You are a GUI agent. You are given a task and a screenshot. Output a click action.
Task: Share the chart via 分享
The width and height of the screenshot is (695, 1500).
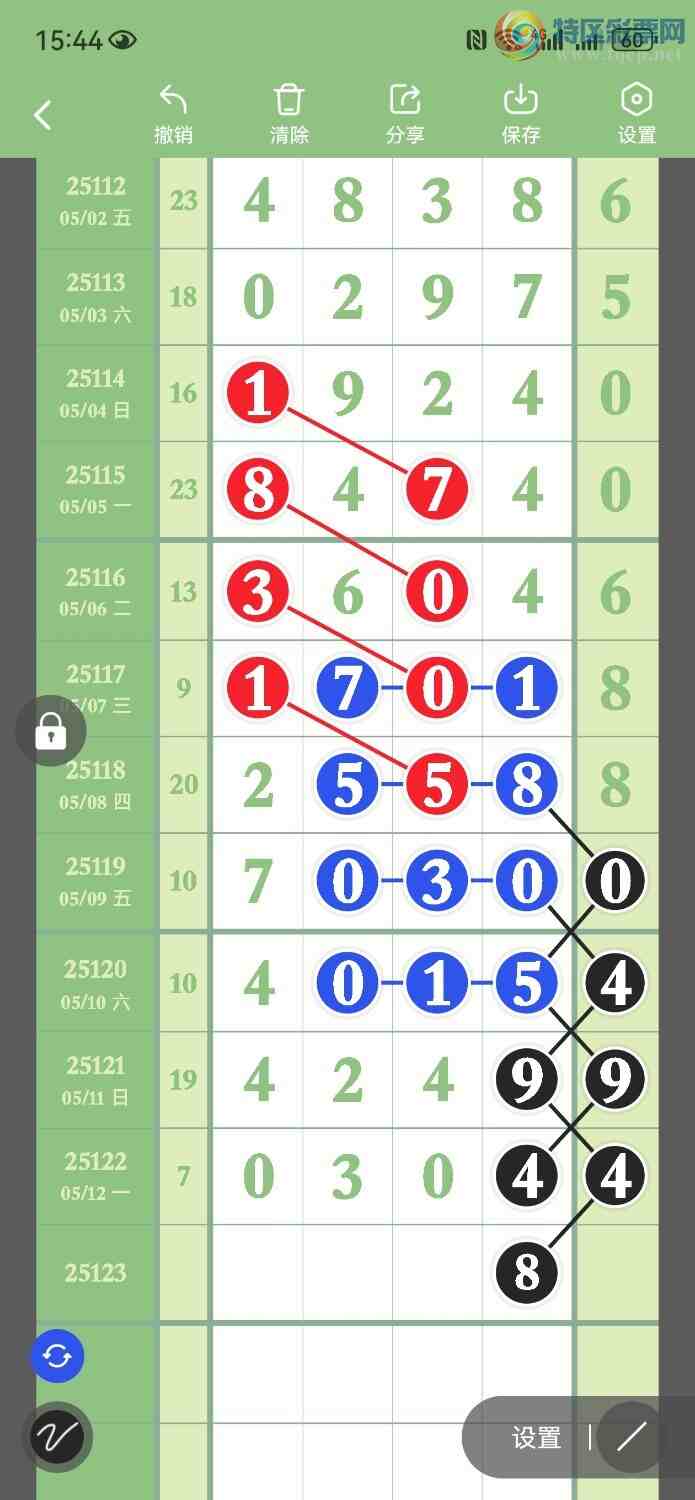click(x=405, y=114)
